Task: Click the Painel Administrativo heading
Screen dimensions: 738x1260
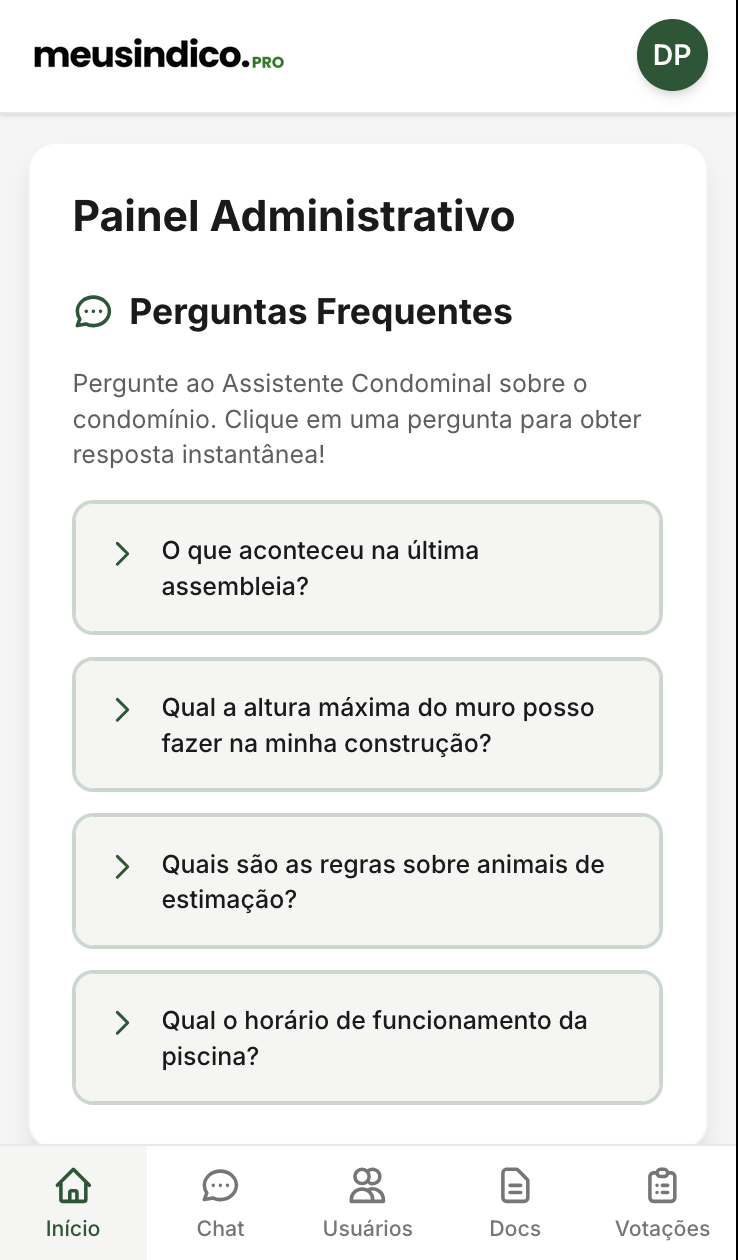Action: (293, 216)
